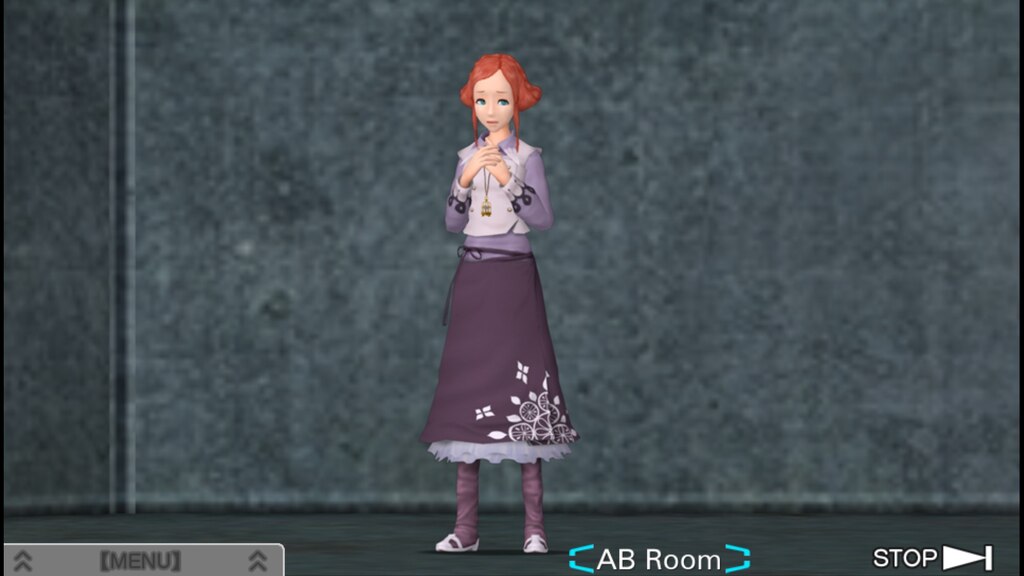
Task: Expand the MENU panel
Action: (x=141, y=561)
